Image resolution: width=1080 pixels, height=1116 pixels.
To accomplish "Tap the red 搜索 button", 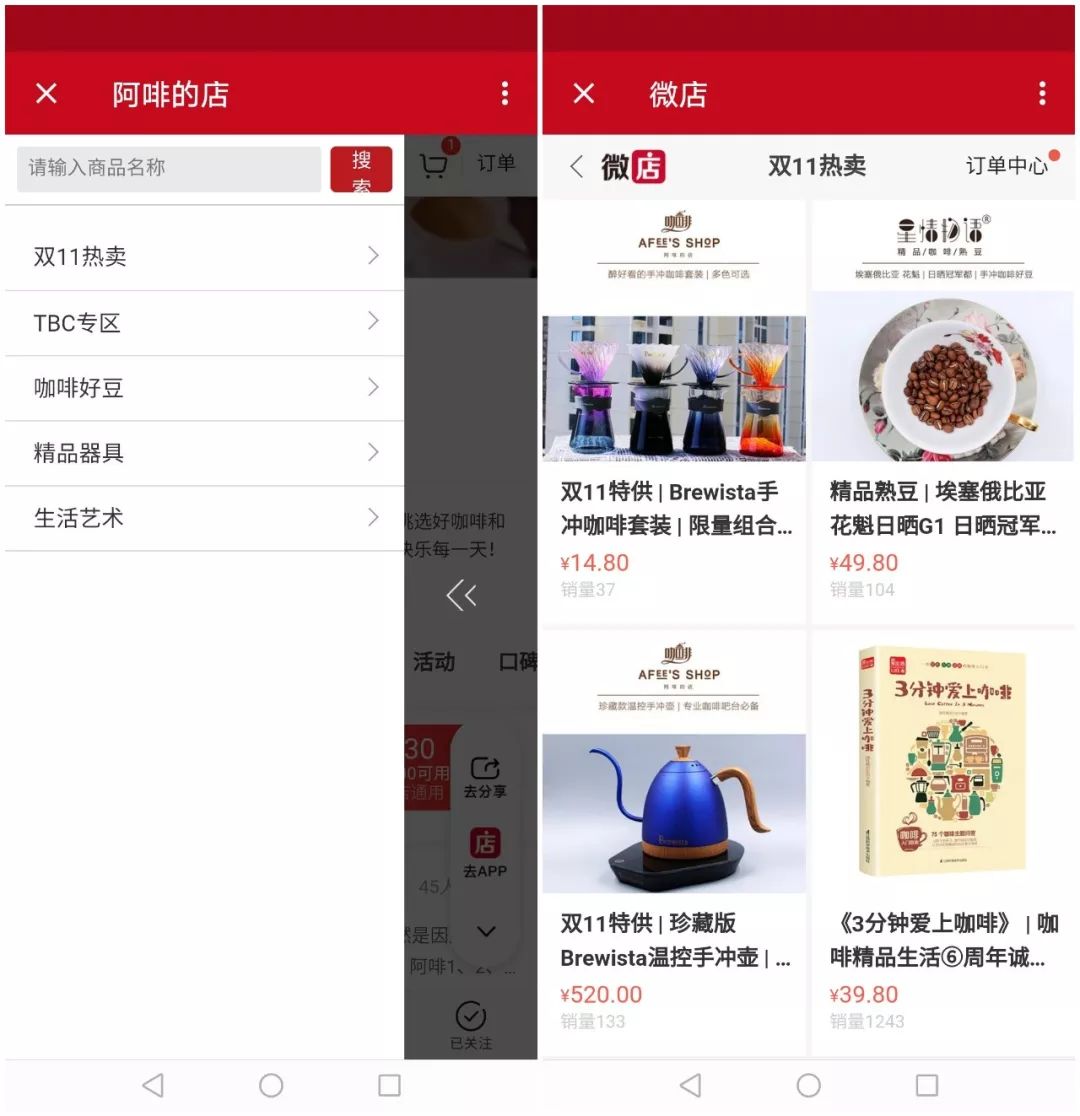I will tap(361, 170).
